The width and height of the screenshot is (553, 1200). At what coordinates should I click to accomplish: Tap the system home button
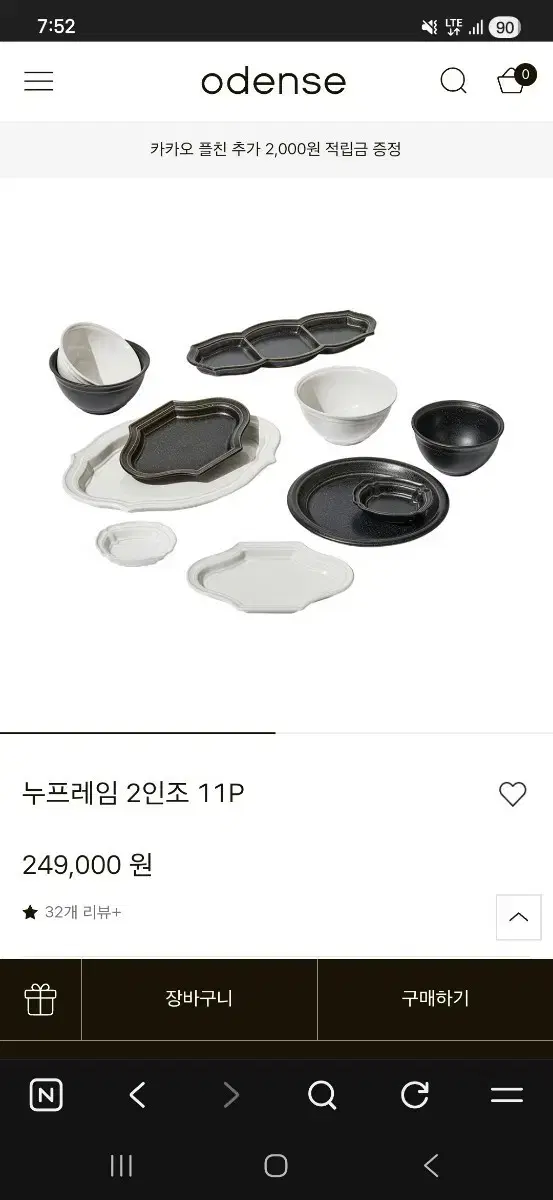click(276, 1165)
